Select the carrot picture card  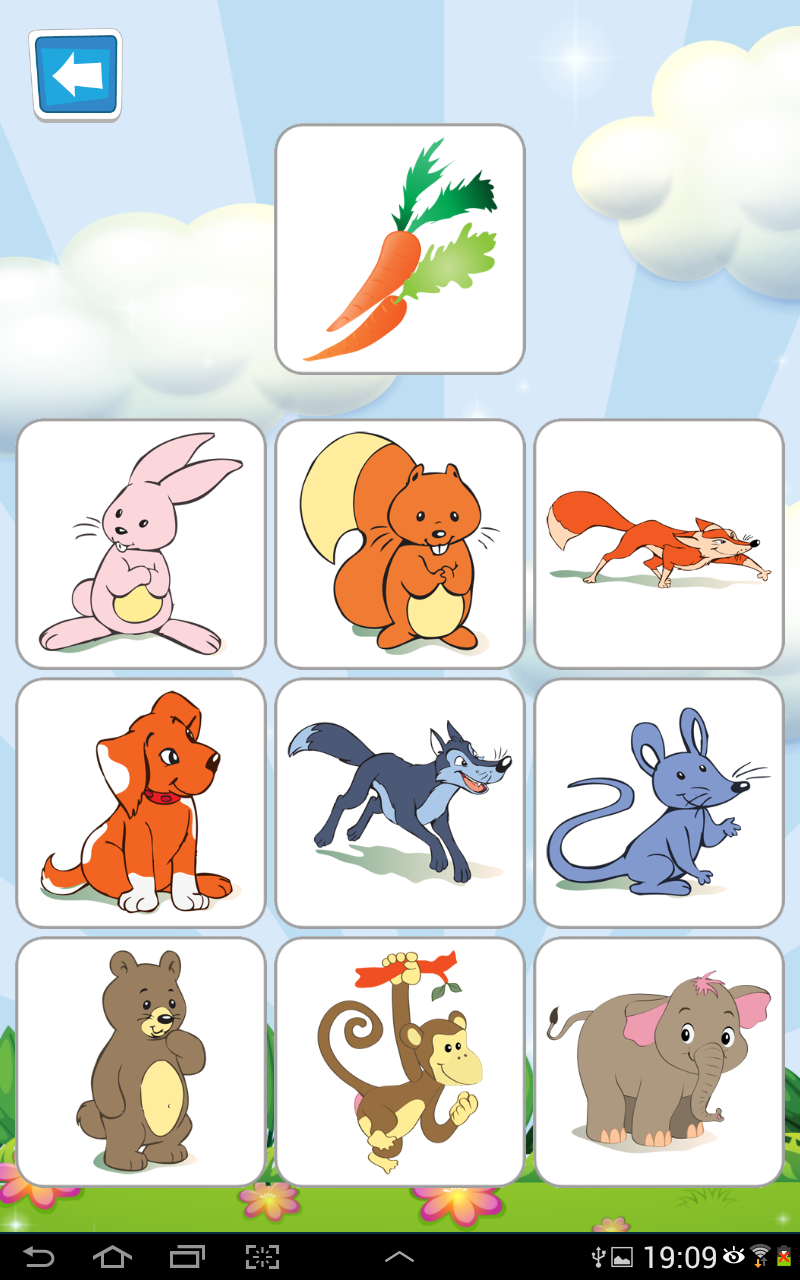click(399, 248)
